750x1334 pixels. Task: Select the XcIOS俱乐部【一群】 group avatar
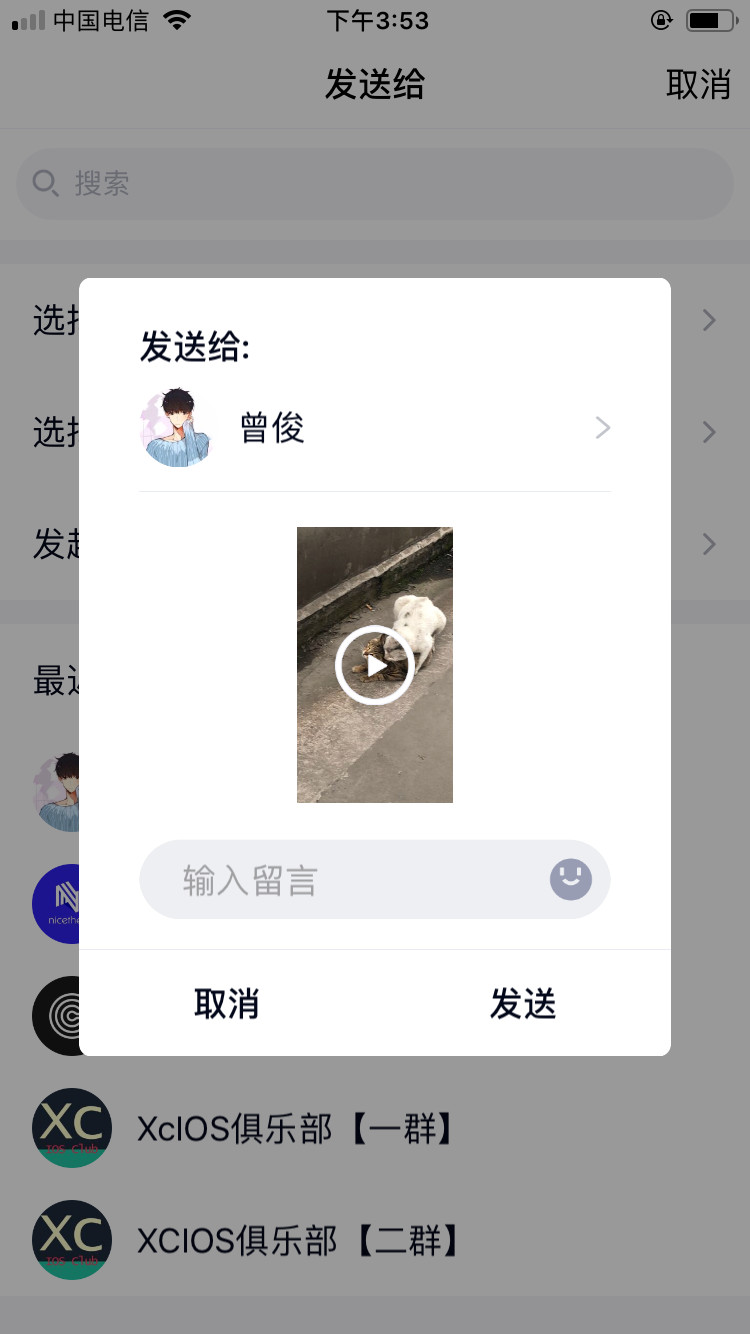71,1128
